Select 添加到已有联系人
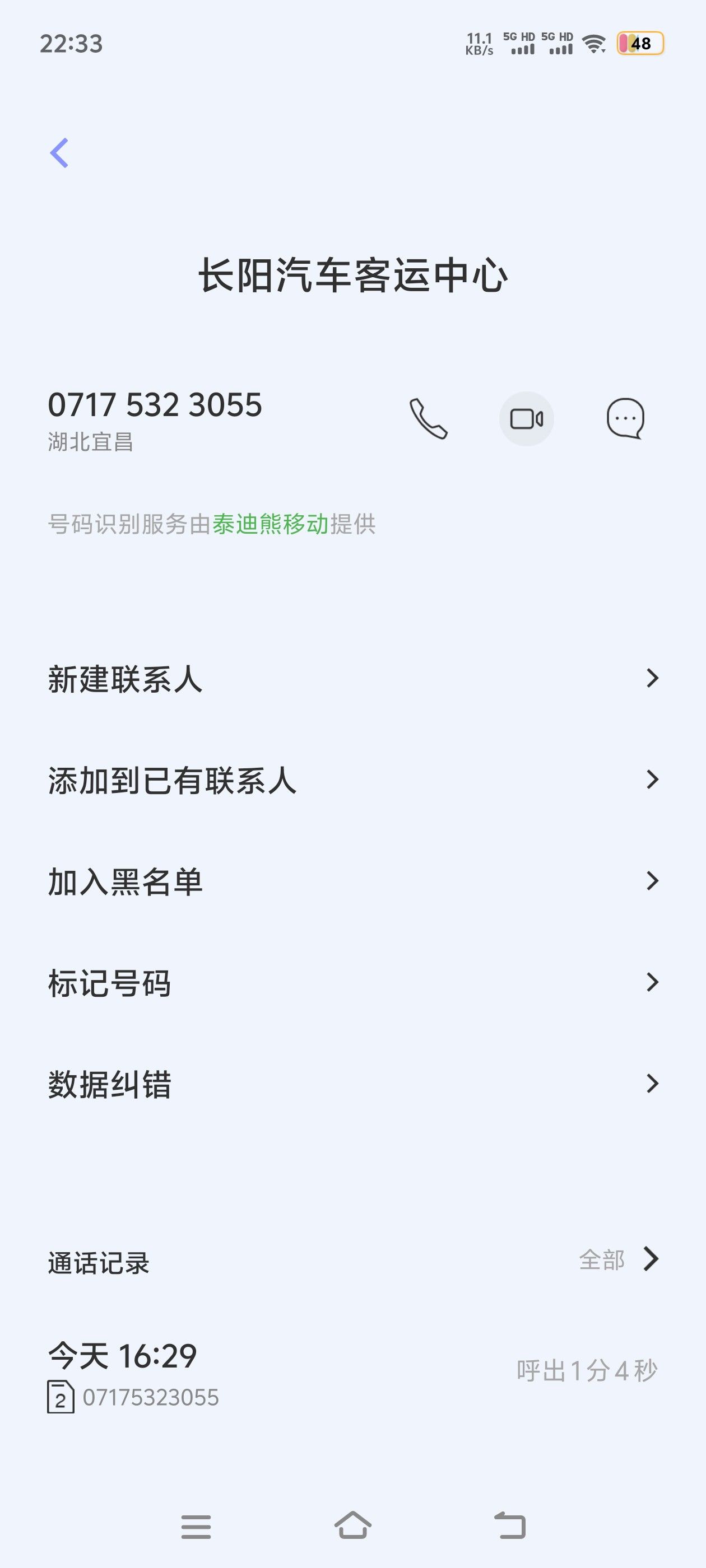The height and width of the screenshot is (1568, 706). click(x=352, y=780)
